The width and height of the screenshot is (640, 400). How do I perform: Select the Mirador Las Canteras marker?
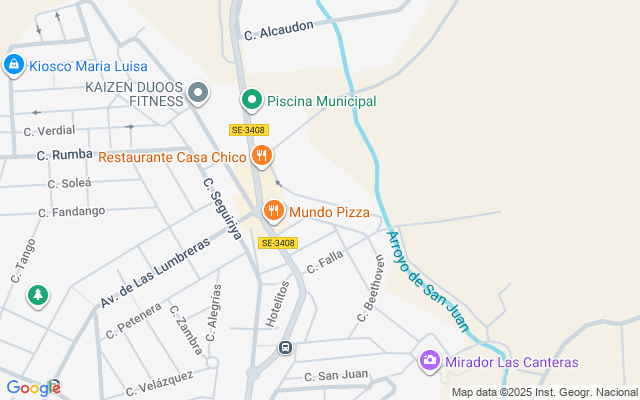429,360
